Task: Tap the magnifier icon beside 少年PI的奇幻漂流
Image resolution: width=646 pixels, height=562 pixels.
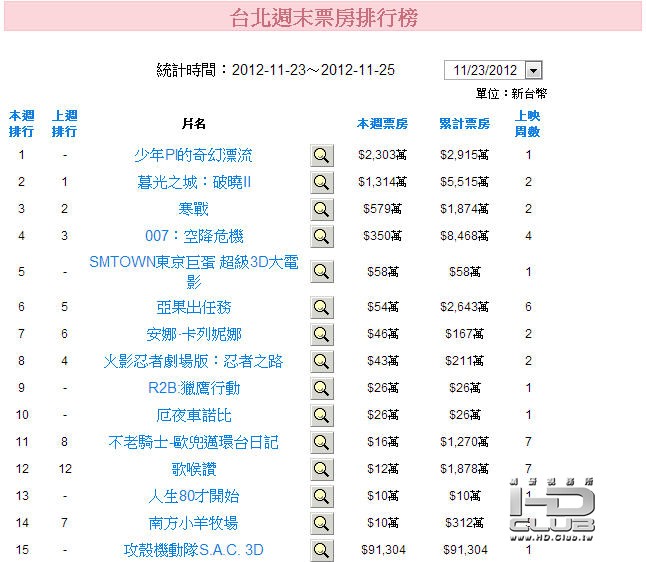Action: pos(321,155)
